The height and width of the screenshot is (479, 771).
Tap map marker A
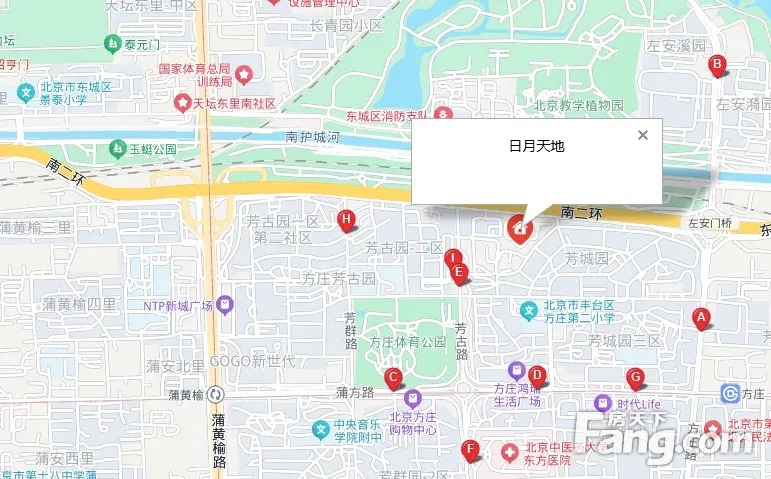coord(701,318)
